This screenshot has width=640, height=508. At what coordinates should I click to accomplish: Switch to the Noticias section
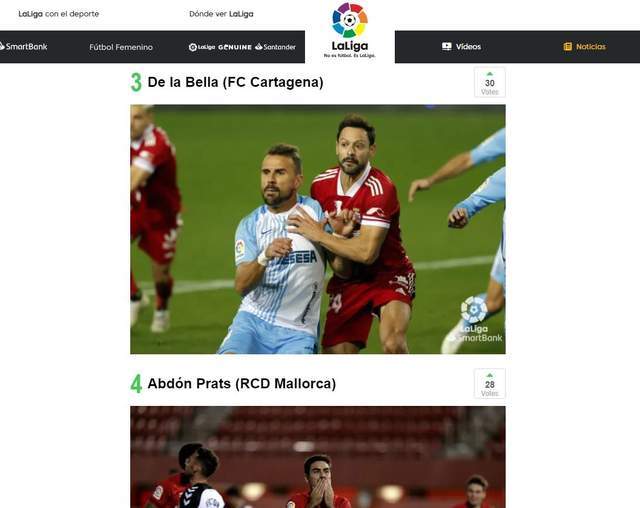[x=584, y=47]
